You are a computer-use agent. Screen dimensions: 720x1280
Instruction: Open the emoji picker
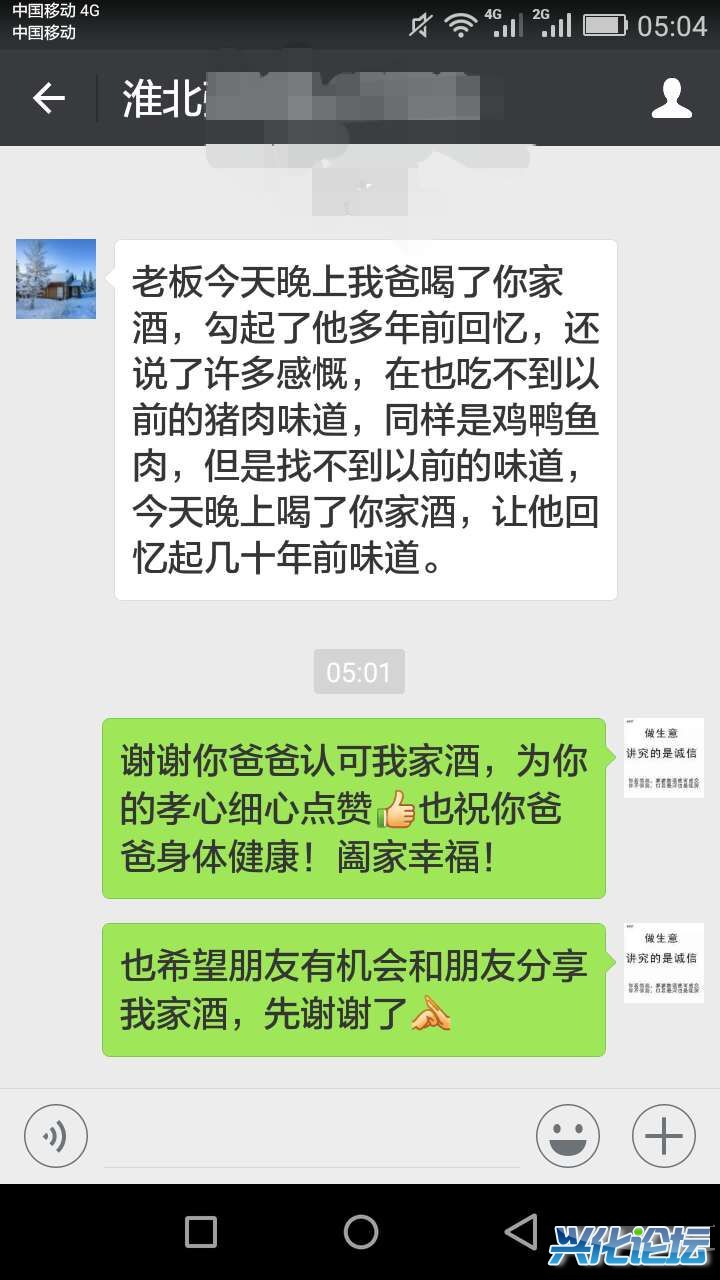pos(567,1136)
